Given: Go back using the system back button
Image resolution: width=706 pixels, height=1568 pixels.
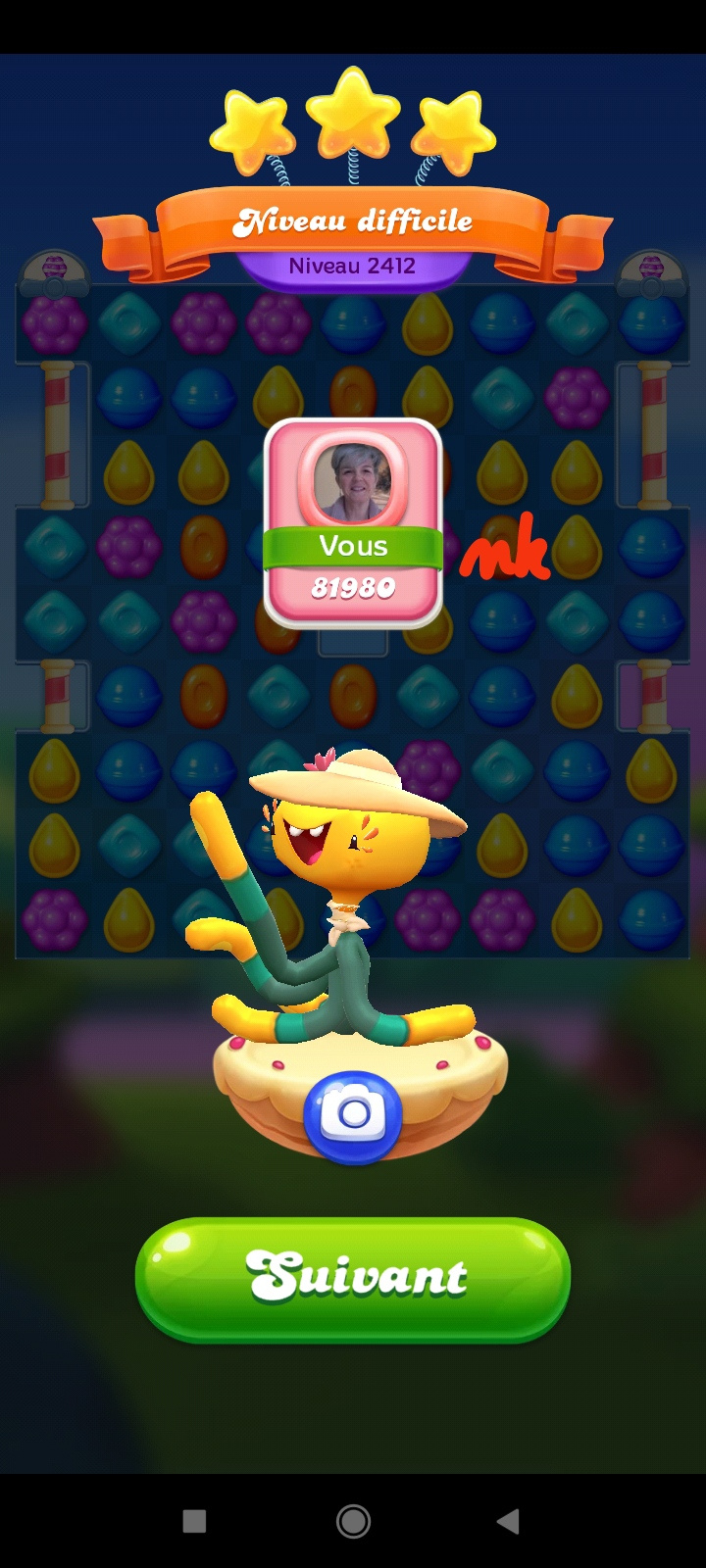Looking at the screenshot, I should (x=508, y=1521).
